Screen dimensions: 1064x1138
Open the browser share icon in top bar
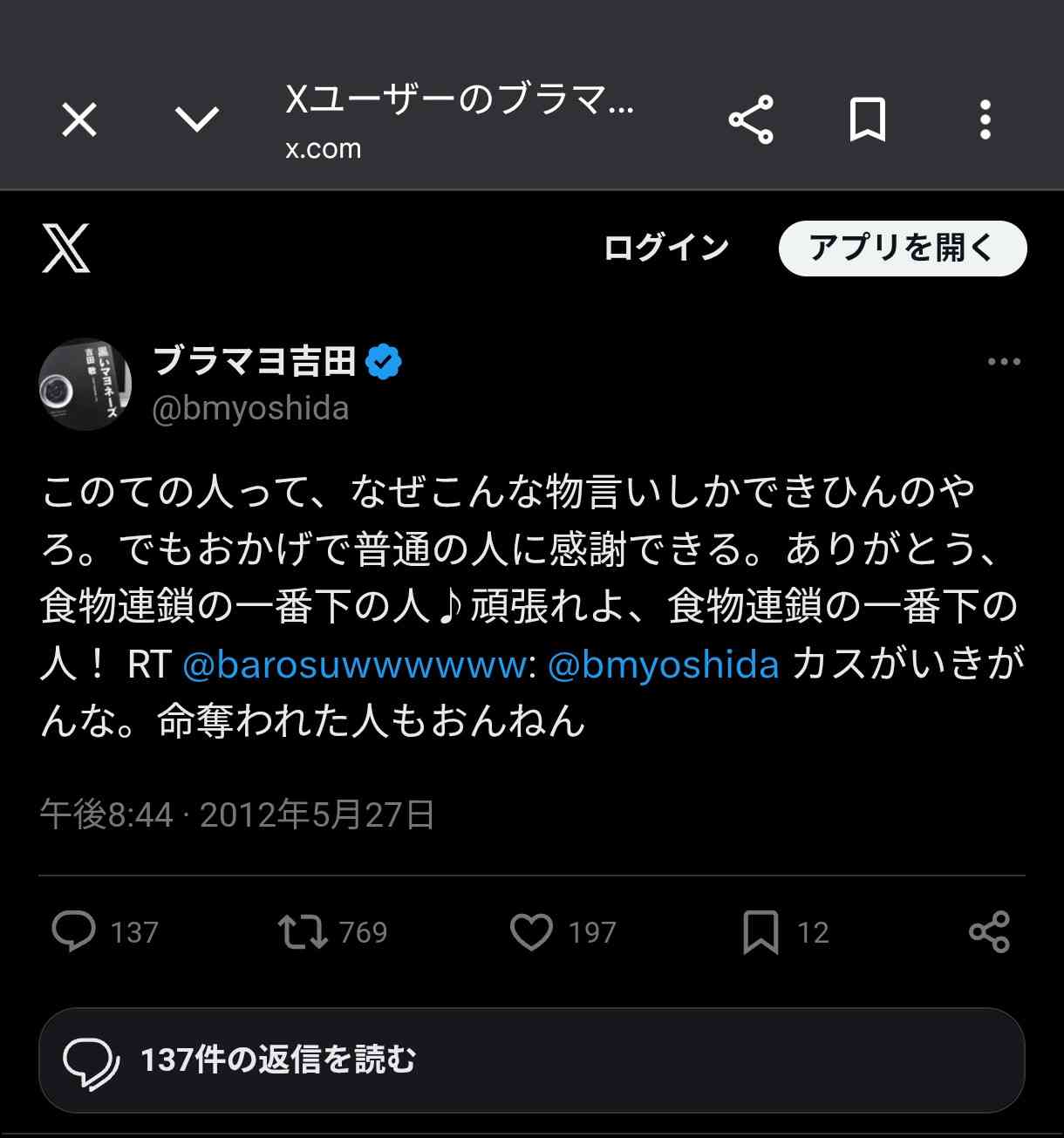751,120
